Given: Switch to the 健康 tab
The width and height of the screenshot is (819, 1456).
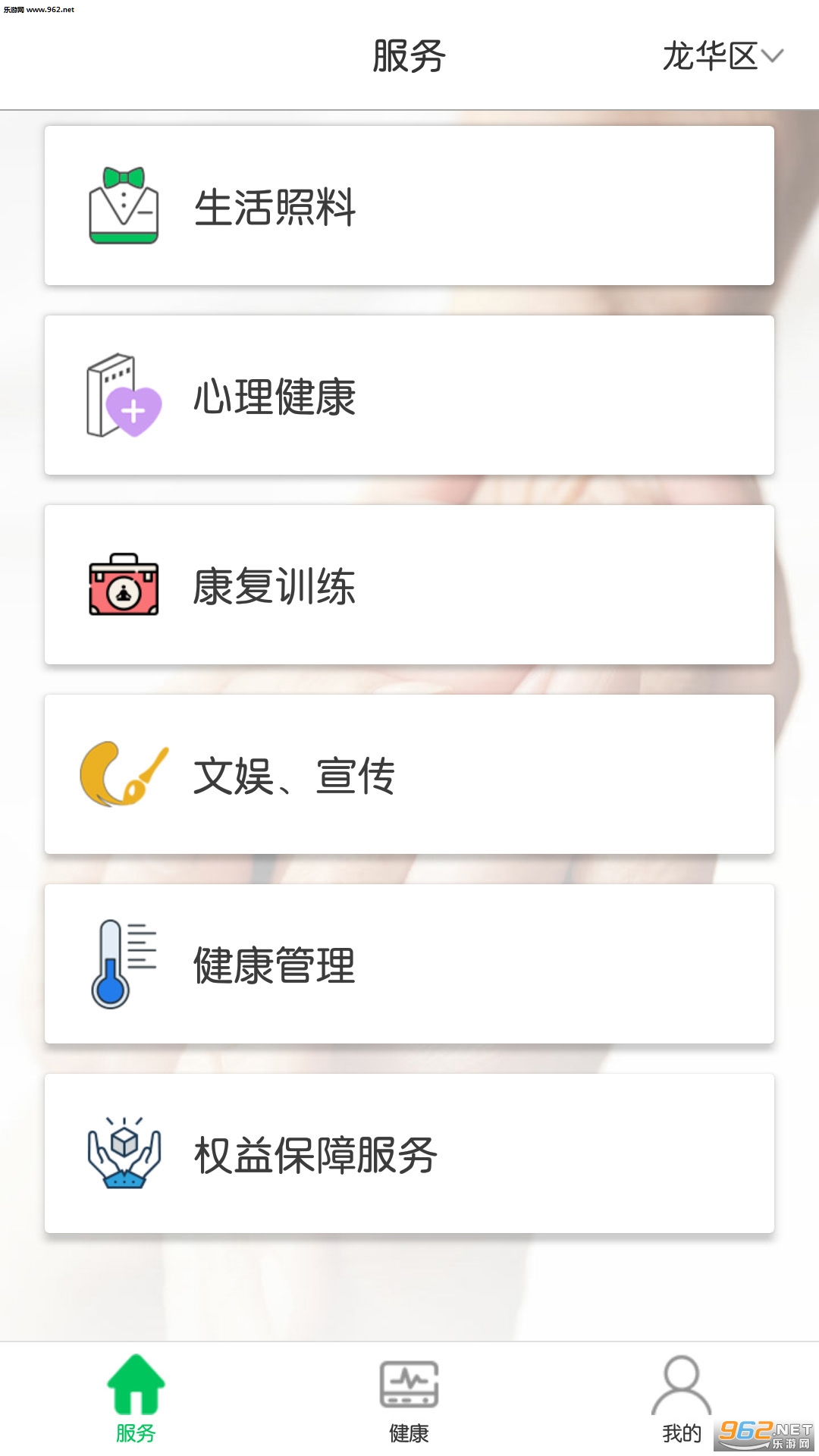Looking at the screenshot, I should 409,1400.
